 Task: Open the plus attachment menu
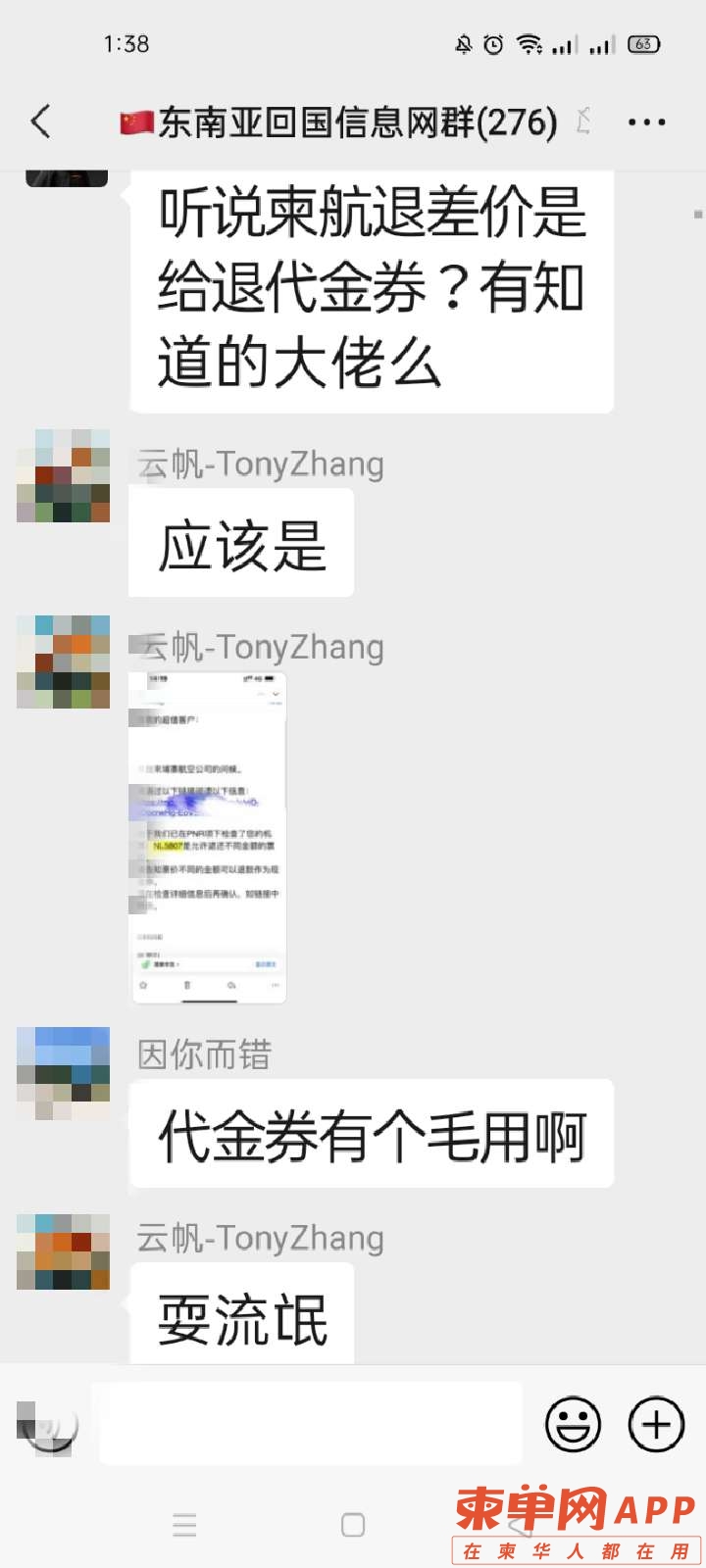[x=656, y=1424]
